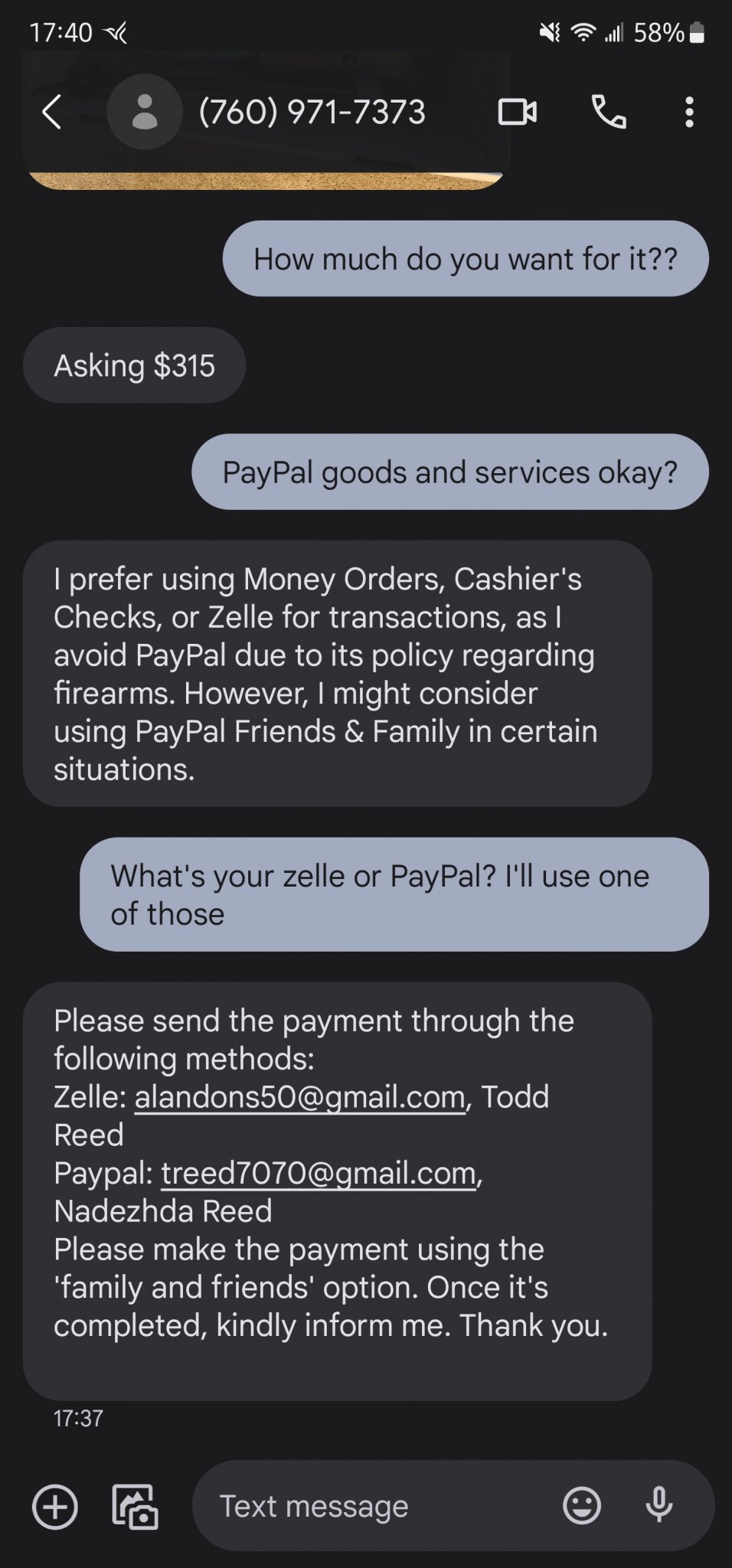Open the three-dot overflow menu
The image size is (732, 1568).
(689, 113)
